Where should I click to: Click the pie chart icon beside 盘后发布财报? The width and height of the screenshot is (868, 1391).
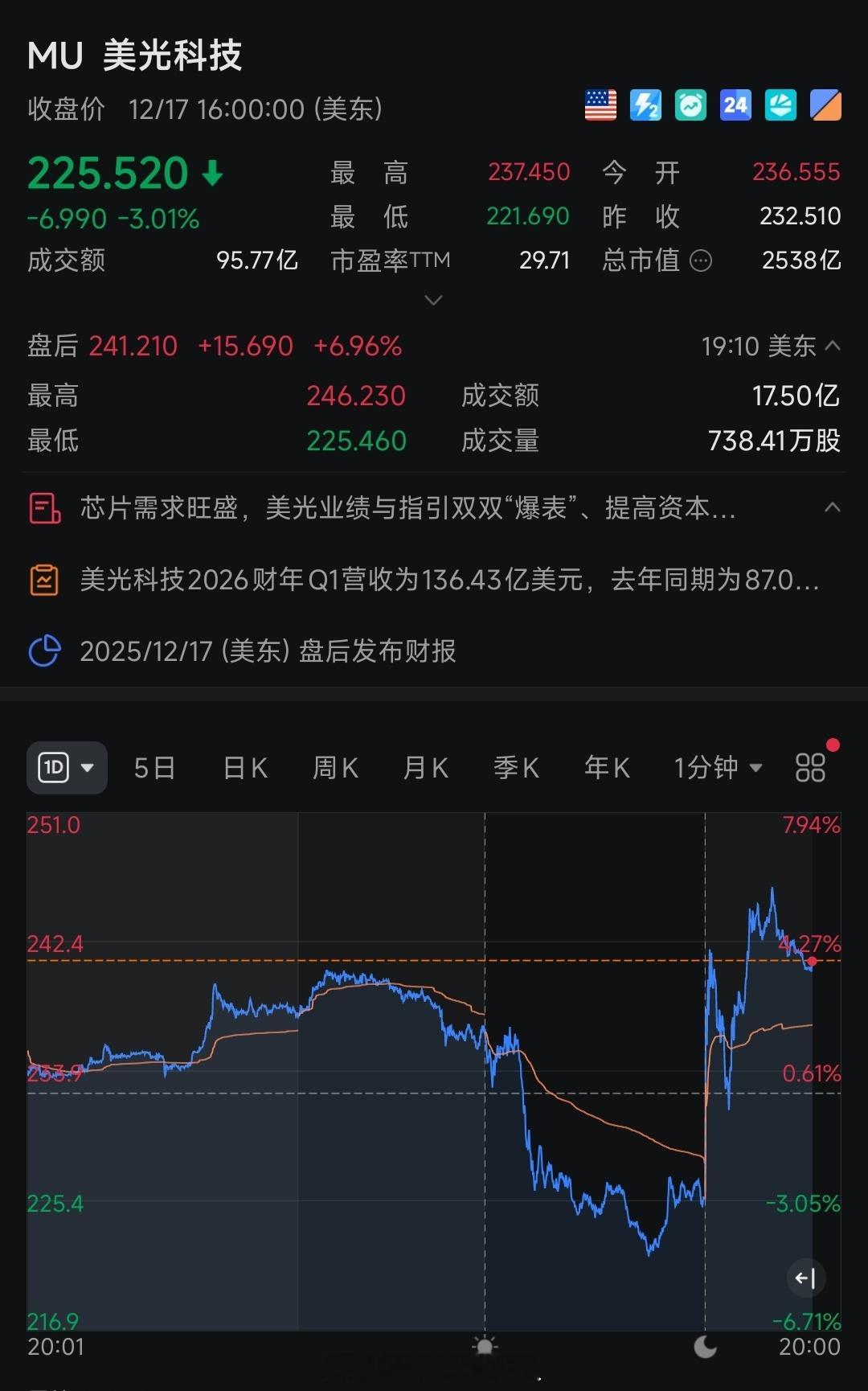(x=47, y=651)
